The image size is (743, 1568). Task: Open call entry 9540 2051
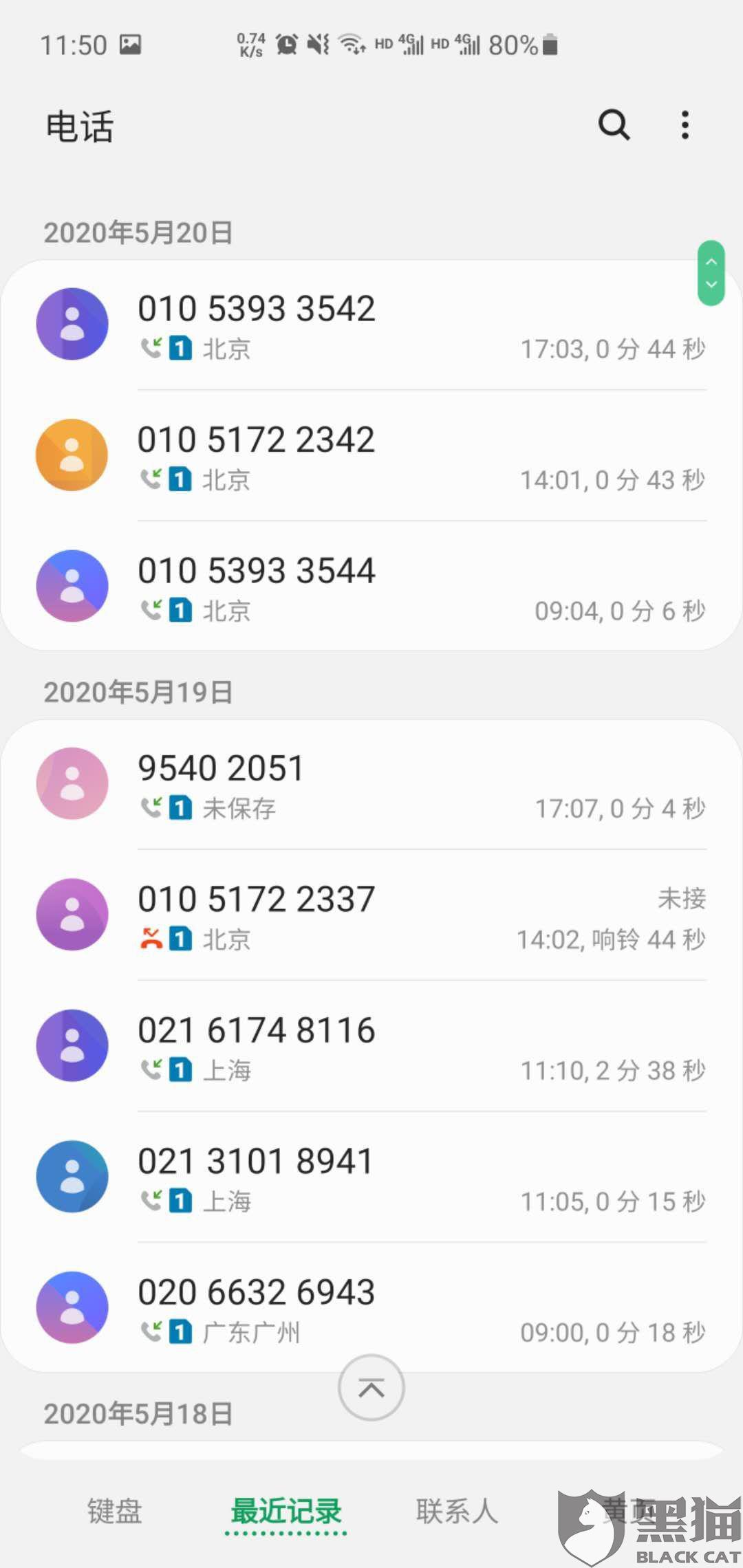[x=371, y=784]
